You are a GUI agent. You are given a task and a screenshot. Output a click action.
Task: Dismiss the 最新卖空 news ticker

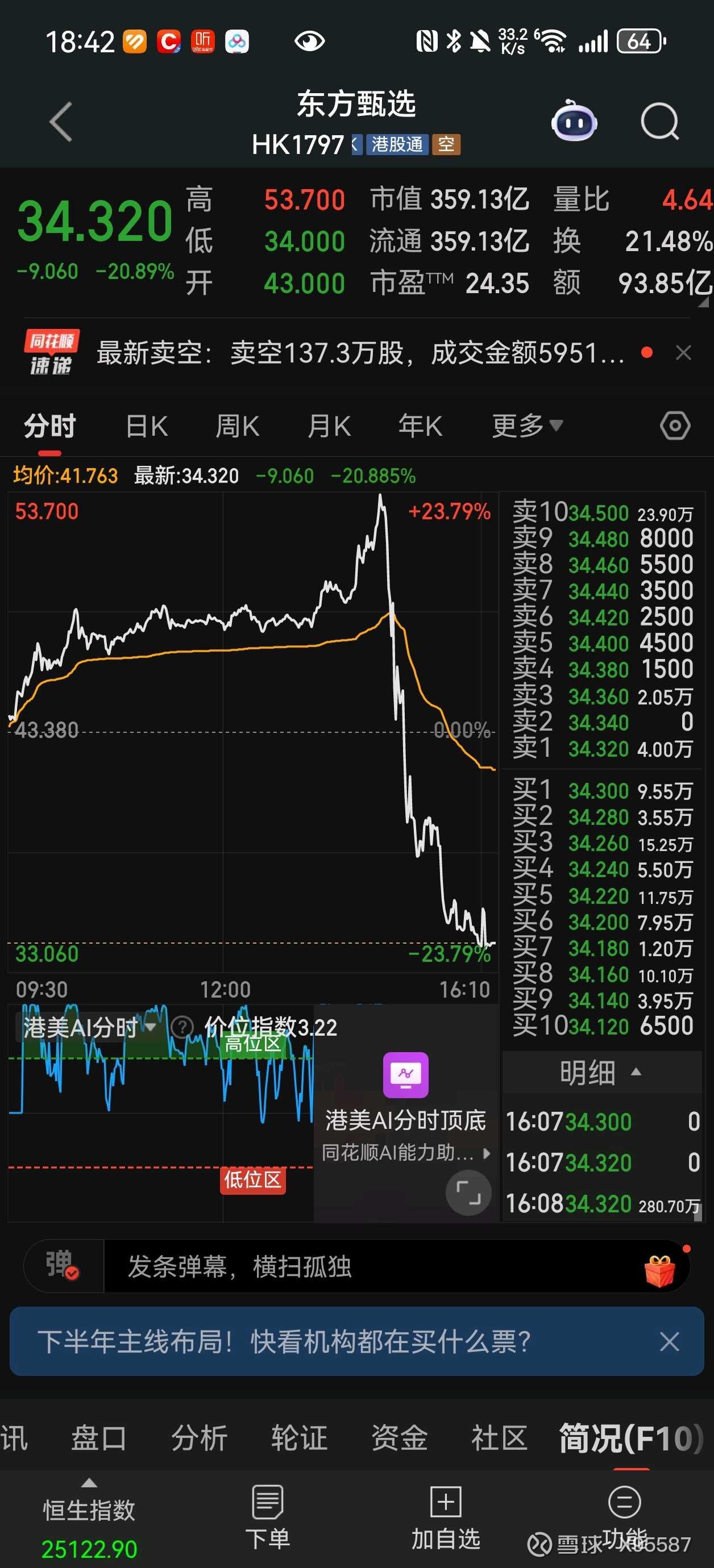[683, 352]
